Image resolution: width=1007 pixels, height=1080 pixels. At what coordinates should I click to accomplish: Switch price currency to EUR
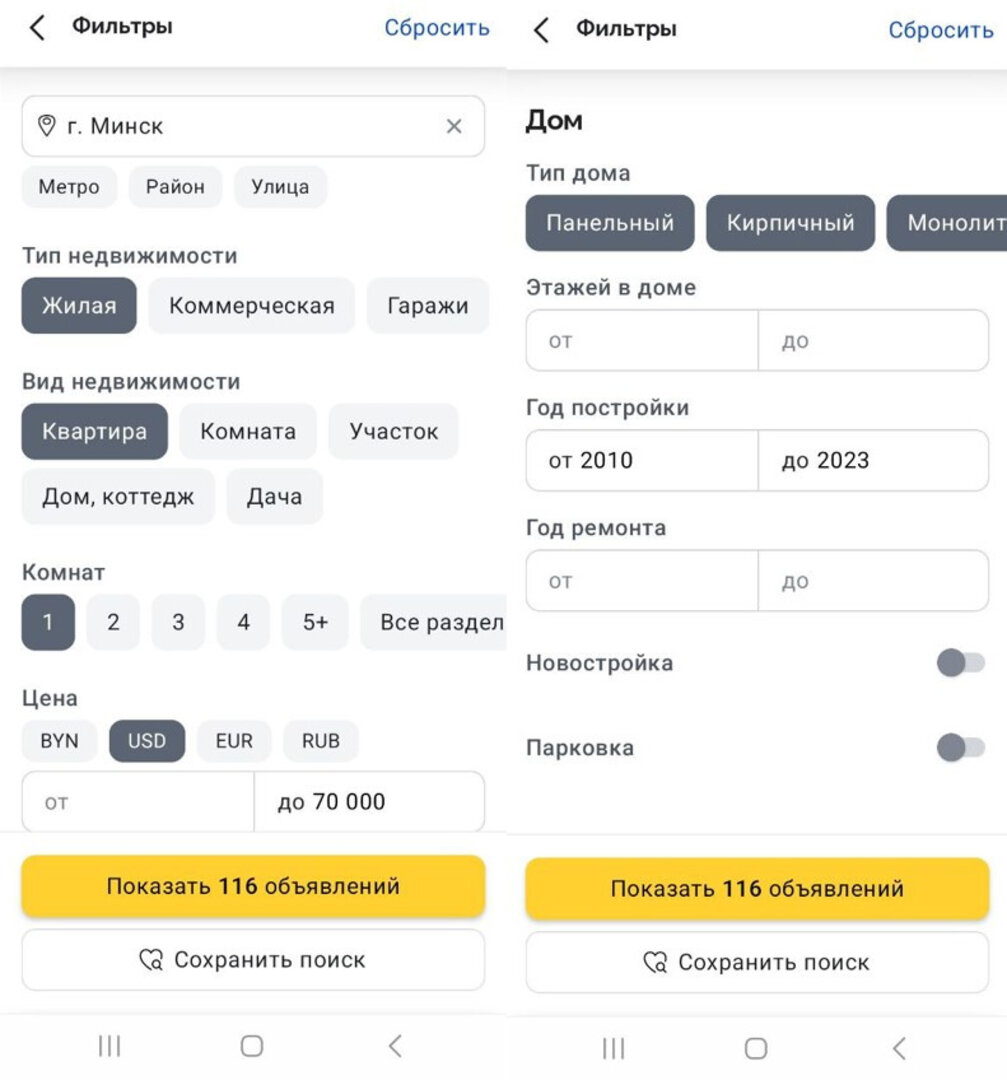(234, 741)
